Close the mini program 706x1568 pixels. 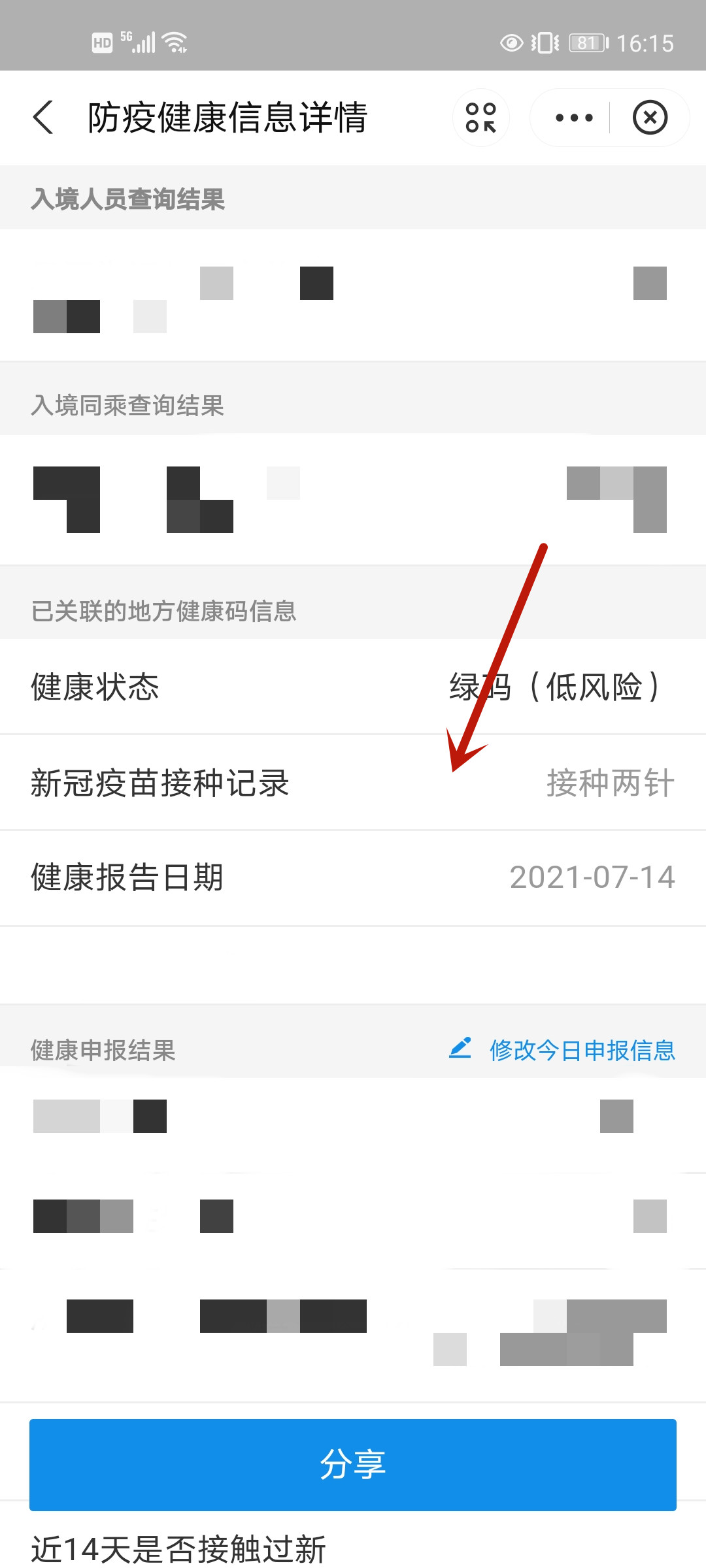click(x=650, y=118)
